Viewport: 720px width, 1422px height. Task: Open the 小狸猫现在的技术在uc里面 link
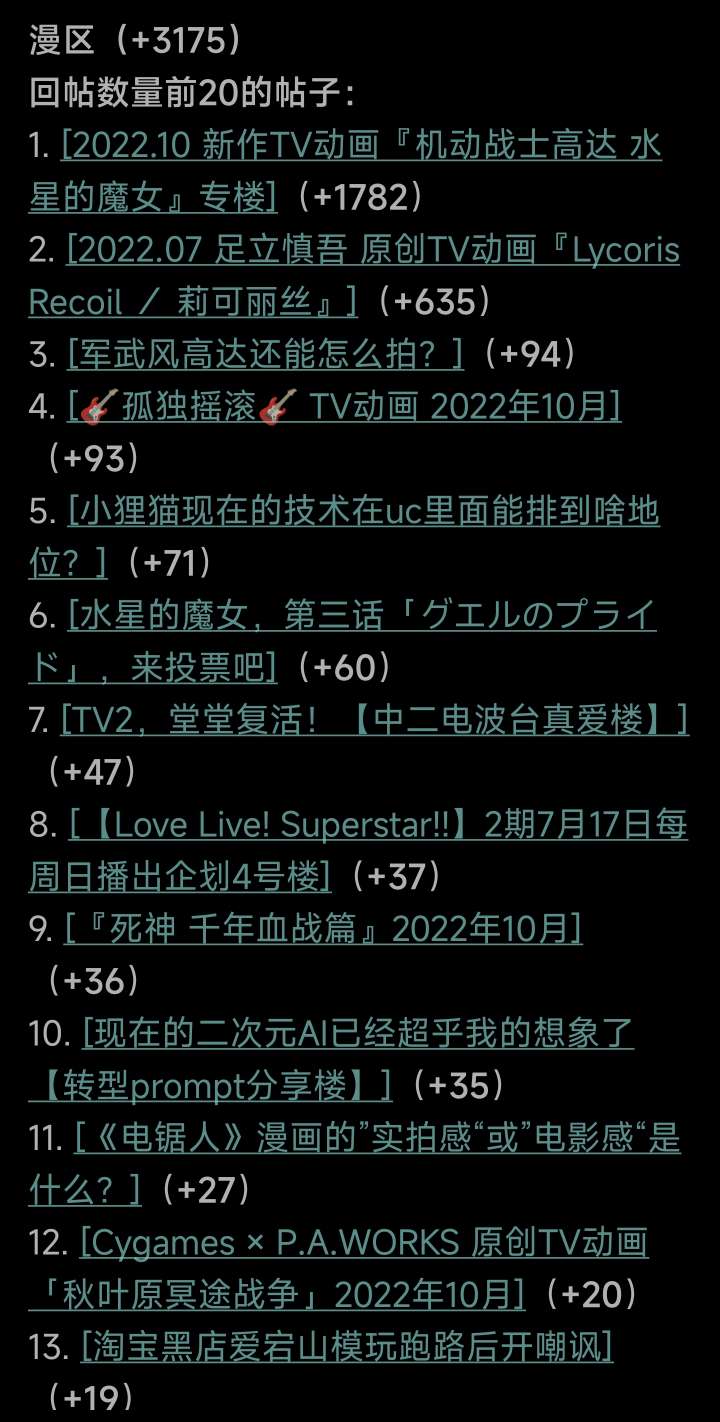point(364,511)
